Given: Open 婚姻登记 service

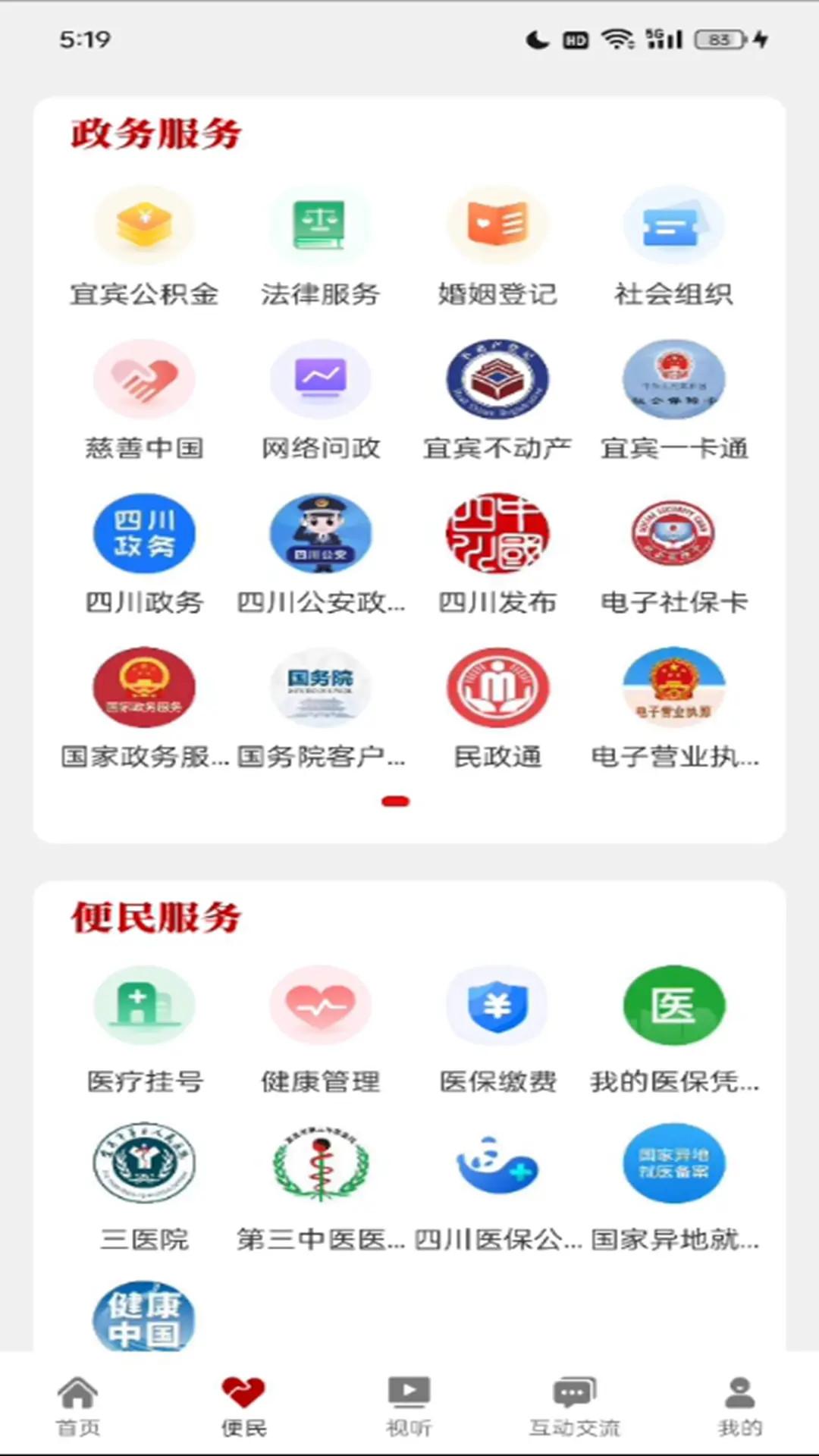Looking at the screenshot, I should tap(497, 224).
